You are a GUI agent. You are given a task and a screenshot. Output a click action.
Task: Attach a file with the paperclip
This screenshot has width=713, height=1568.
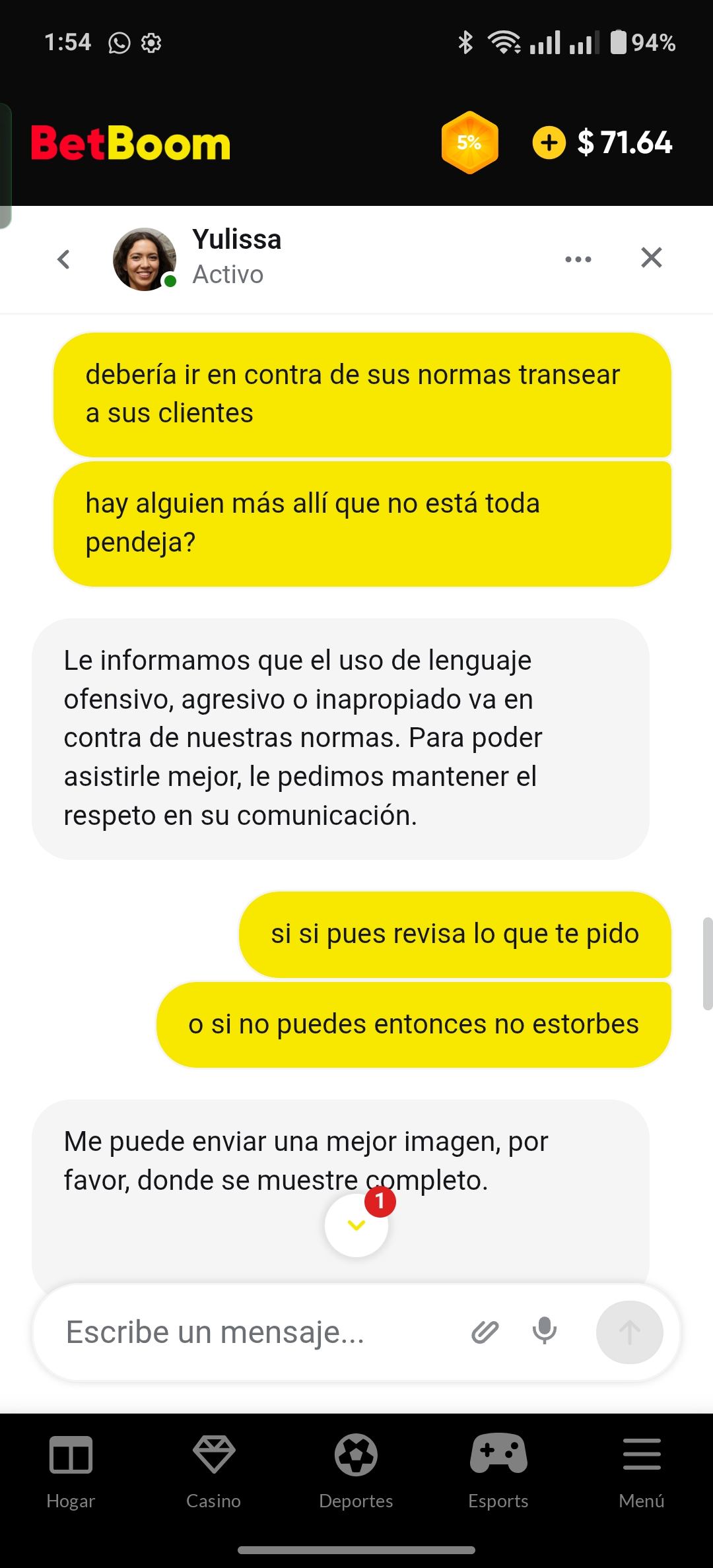[485, 1332]
